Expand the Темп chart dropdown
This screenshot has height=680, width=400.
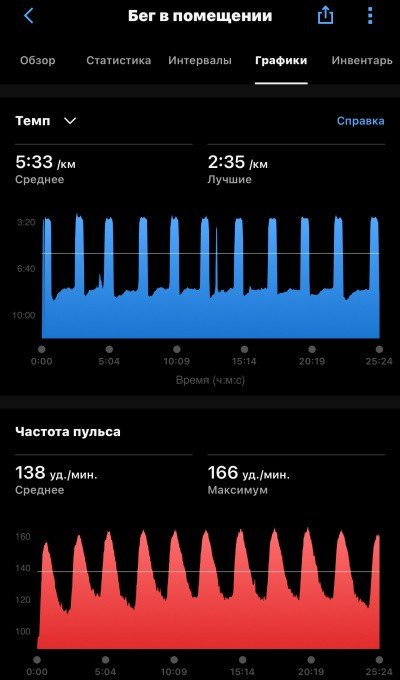click(x=46, y=121)
